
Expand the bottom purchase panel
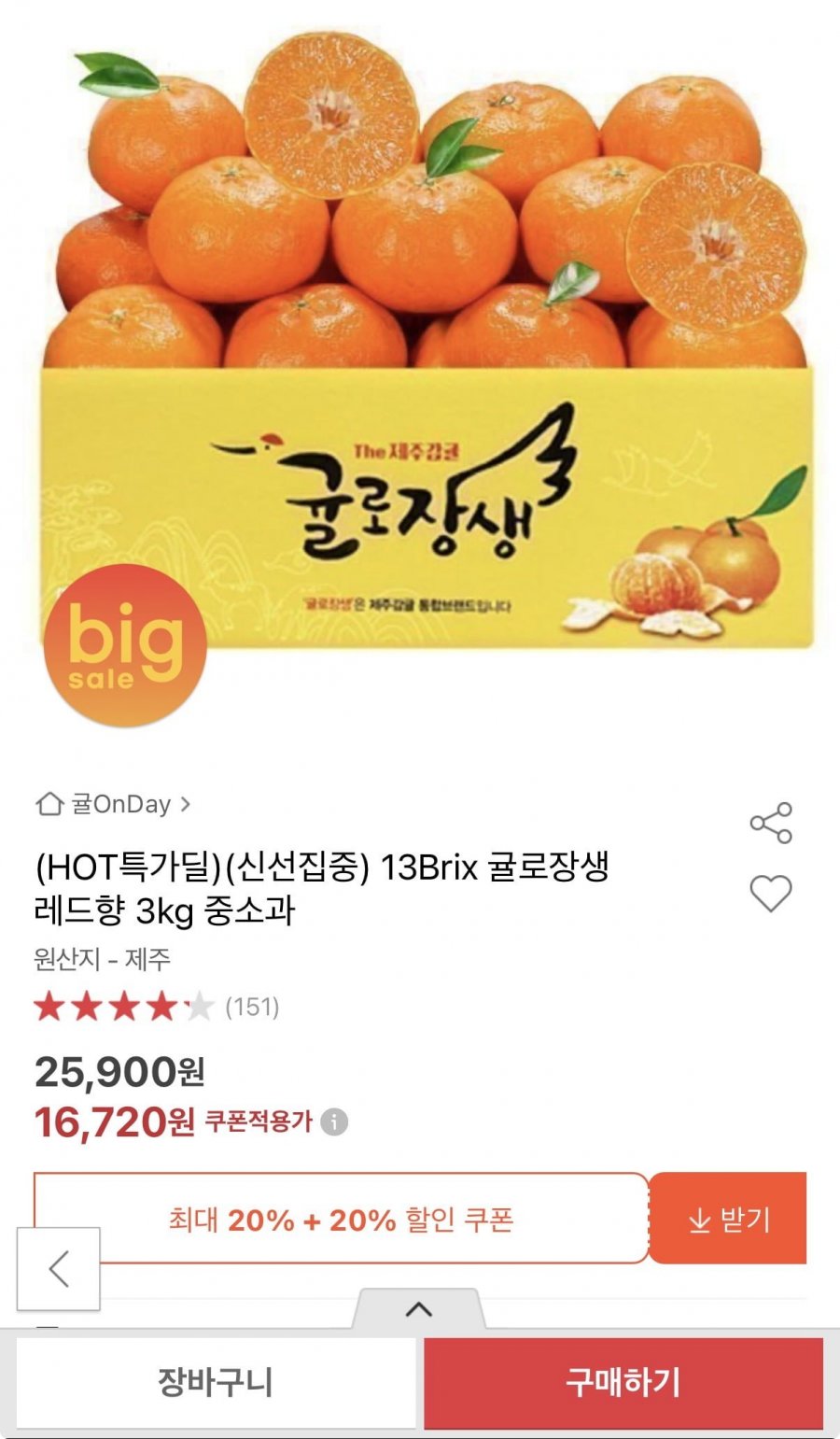419,1309
